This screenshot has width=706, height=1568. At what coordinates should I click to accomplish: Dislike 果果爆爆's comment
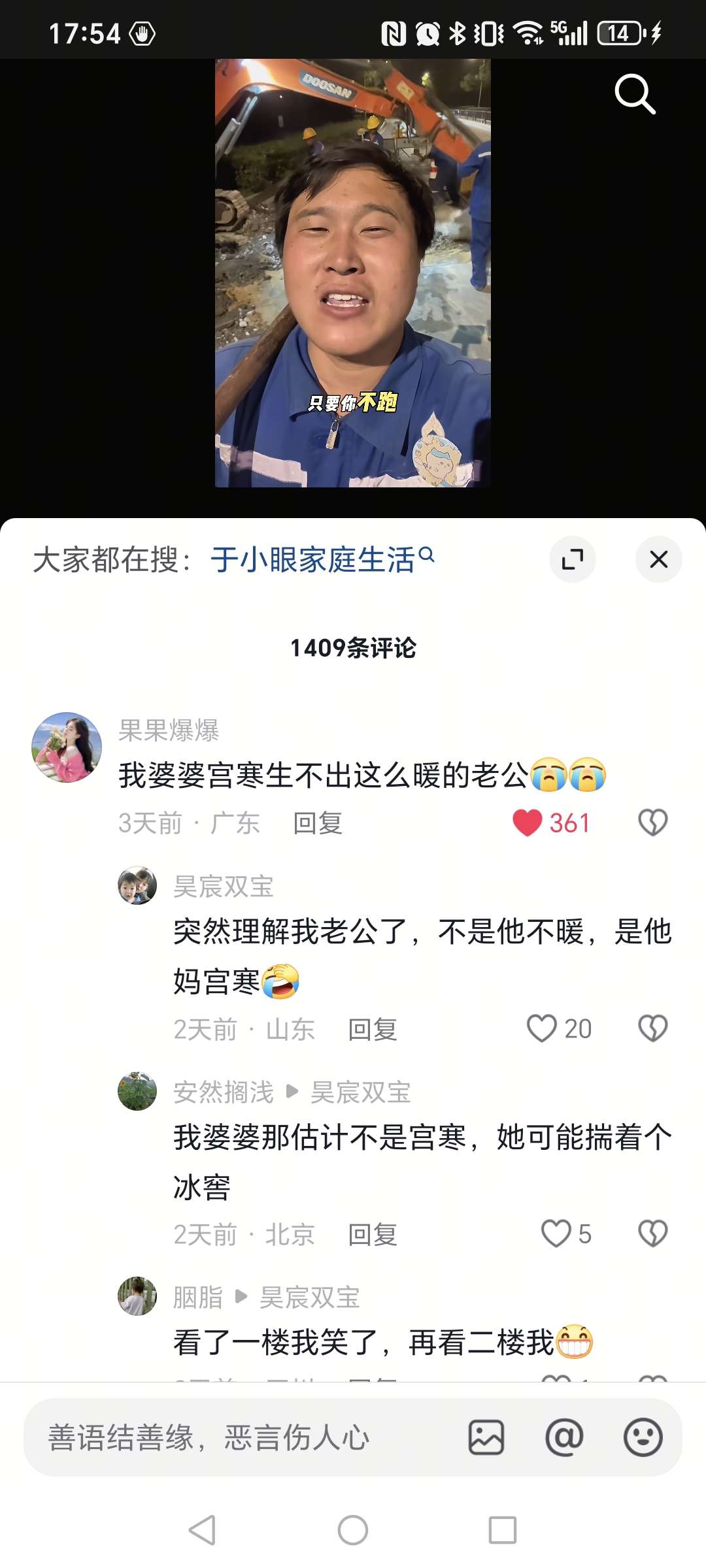point(652,823)
